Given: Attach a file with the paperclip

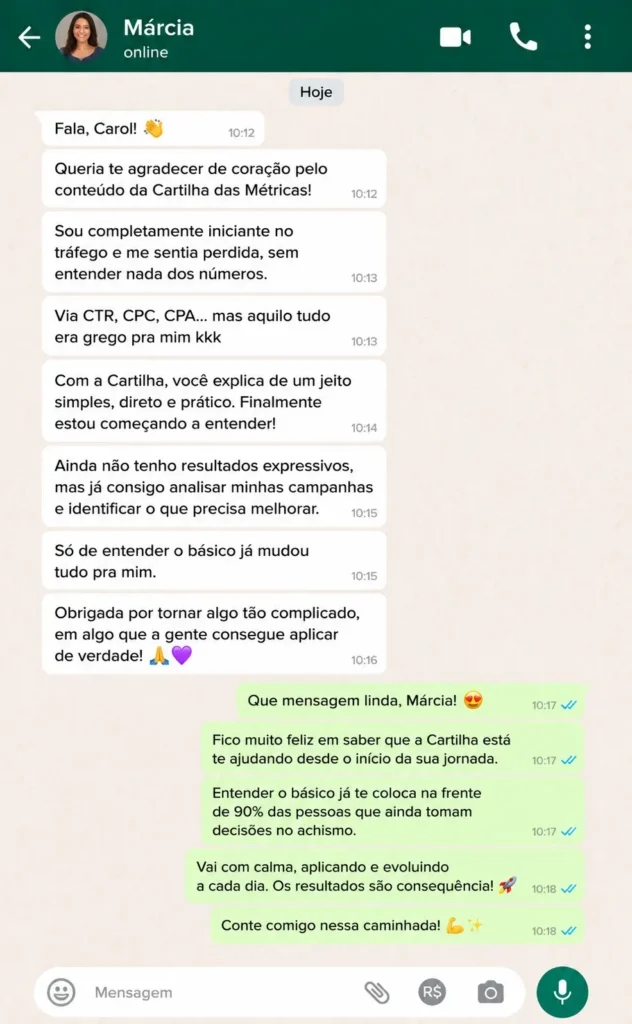Looking at the screenshot, I should click(x=377, y=992).
